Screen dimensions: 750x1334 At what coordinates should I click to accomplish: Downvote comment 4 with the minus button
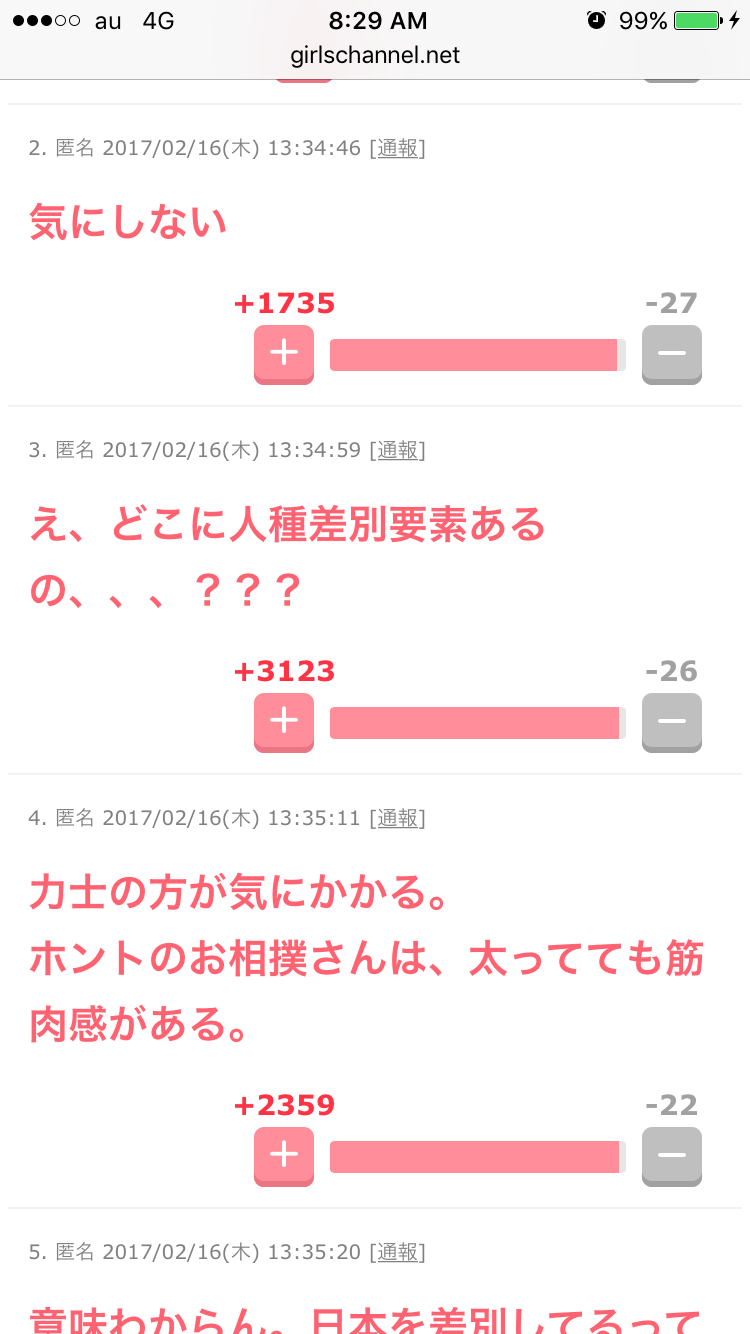671,1155
